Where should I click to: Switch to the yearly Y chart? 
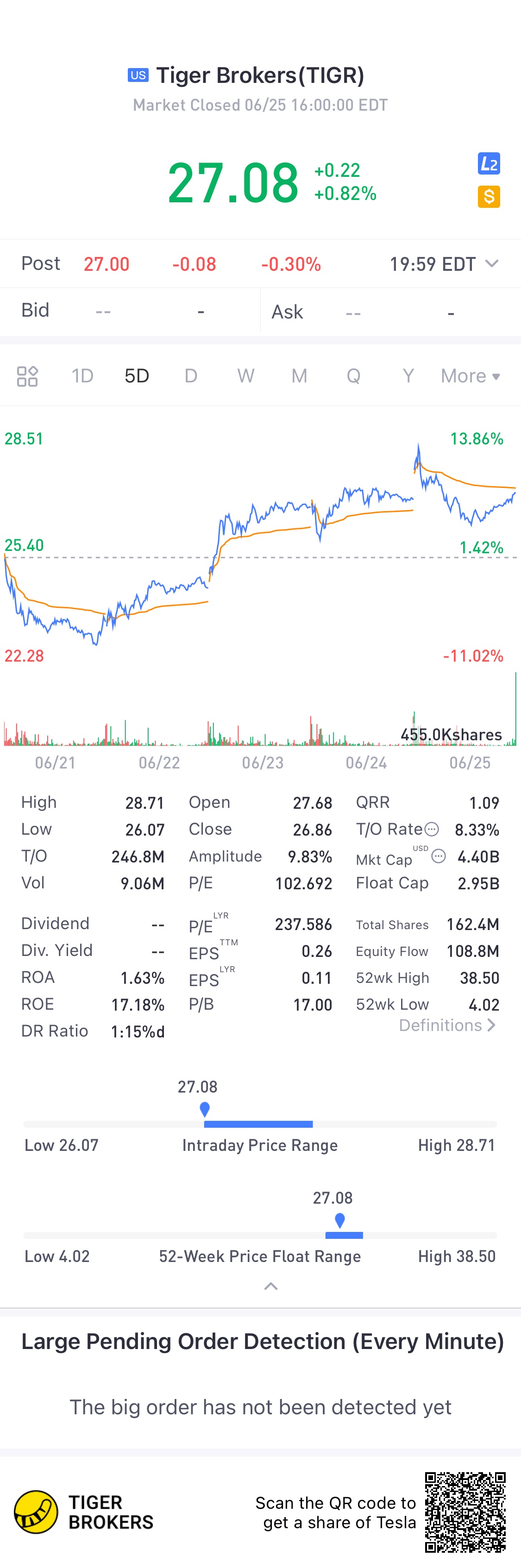point(408,376)
